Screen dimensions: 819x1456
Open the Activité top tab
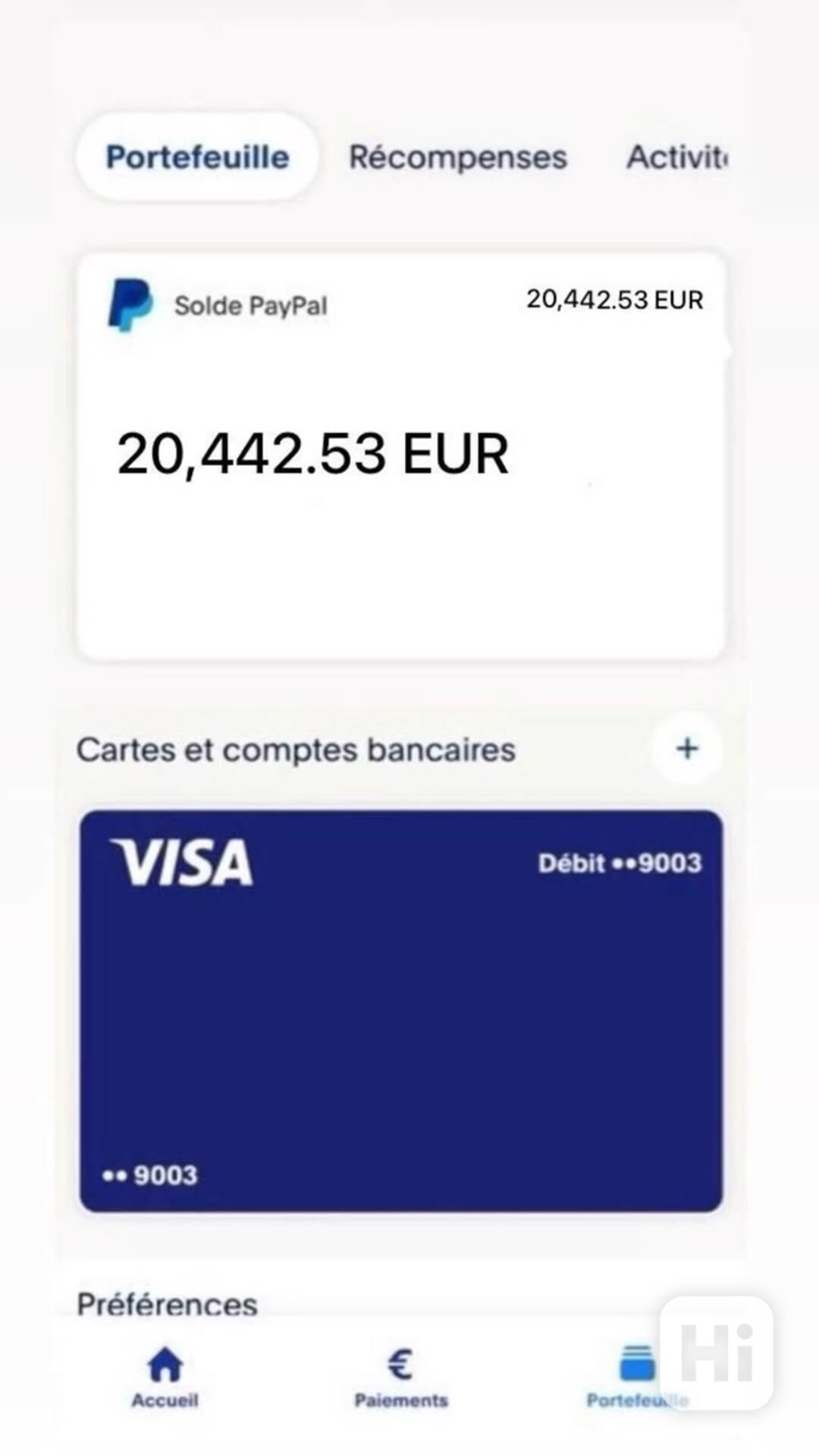point(676,158)
